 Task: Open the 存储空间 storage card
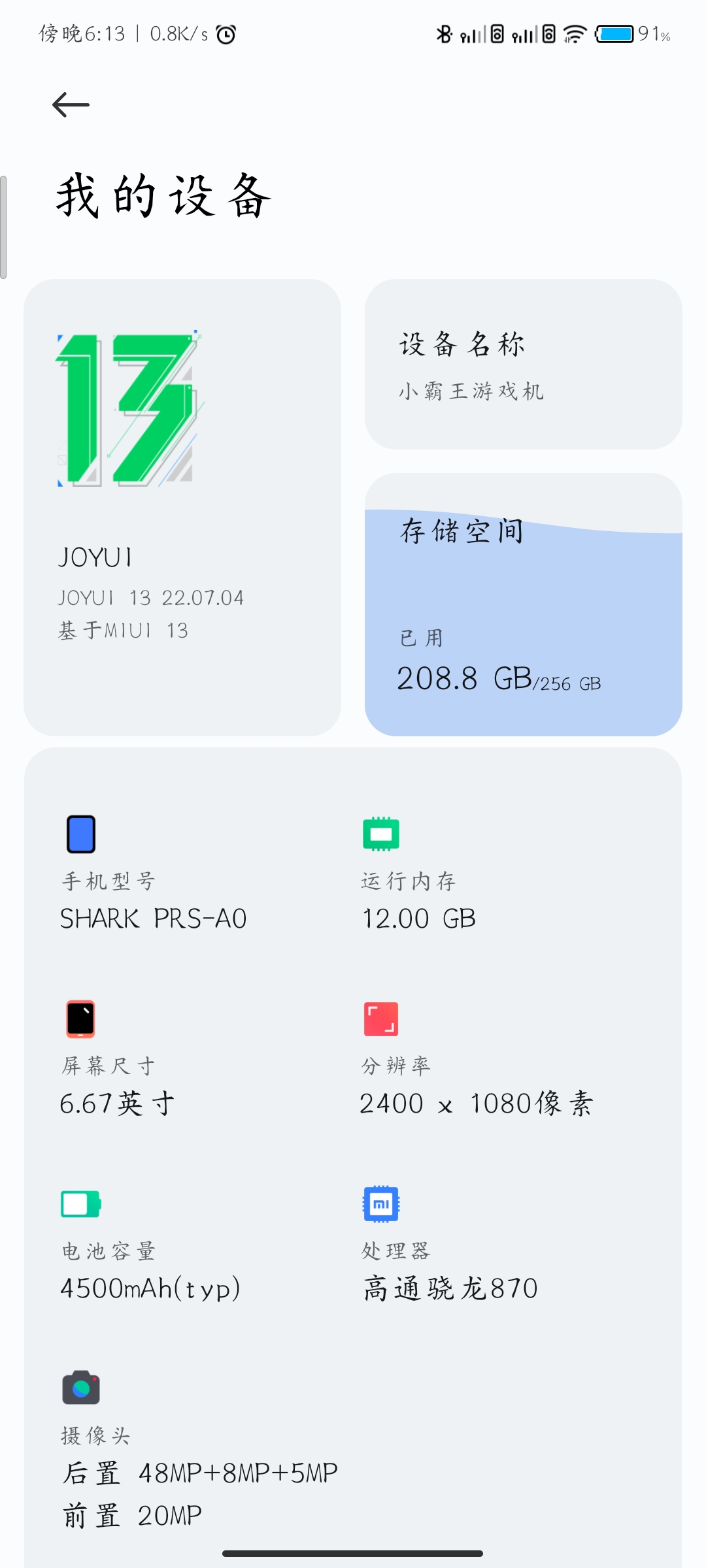click(x=524, y=605)
